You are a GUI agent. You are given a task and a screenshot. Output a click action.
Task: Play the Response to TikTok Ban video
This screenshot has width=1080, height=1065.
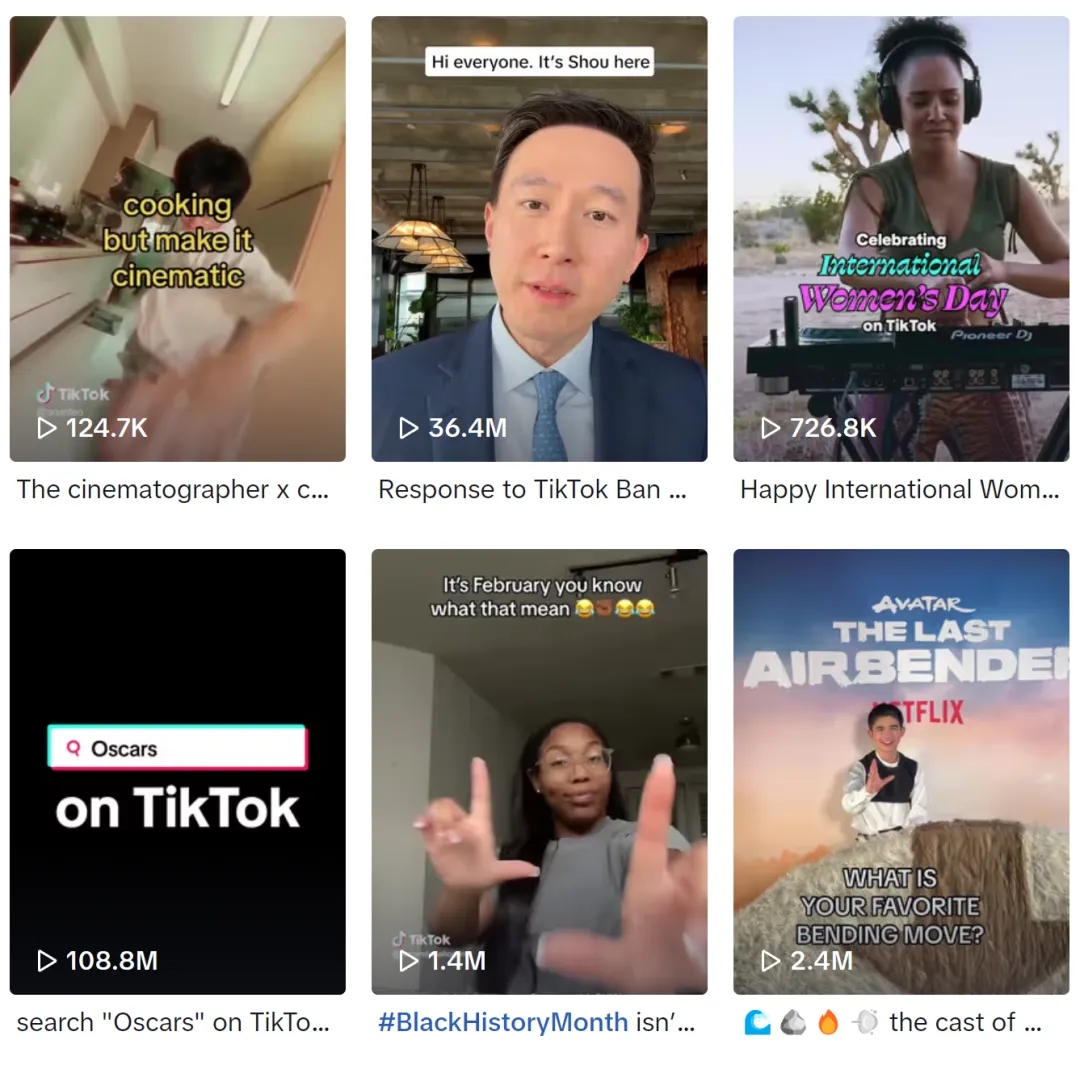coord(539,238)
